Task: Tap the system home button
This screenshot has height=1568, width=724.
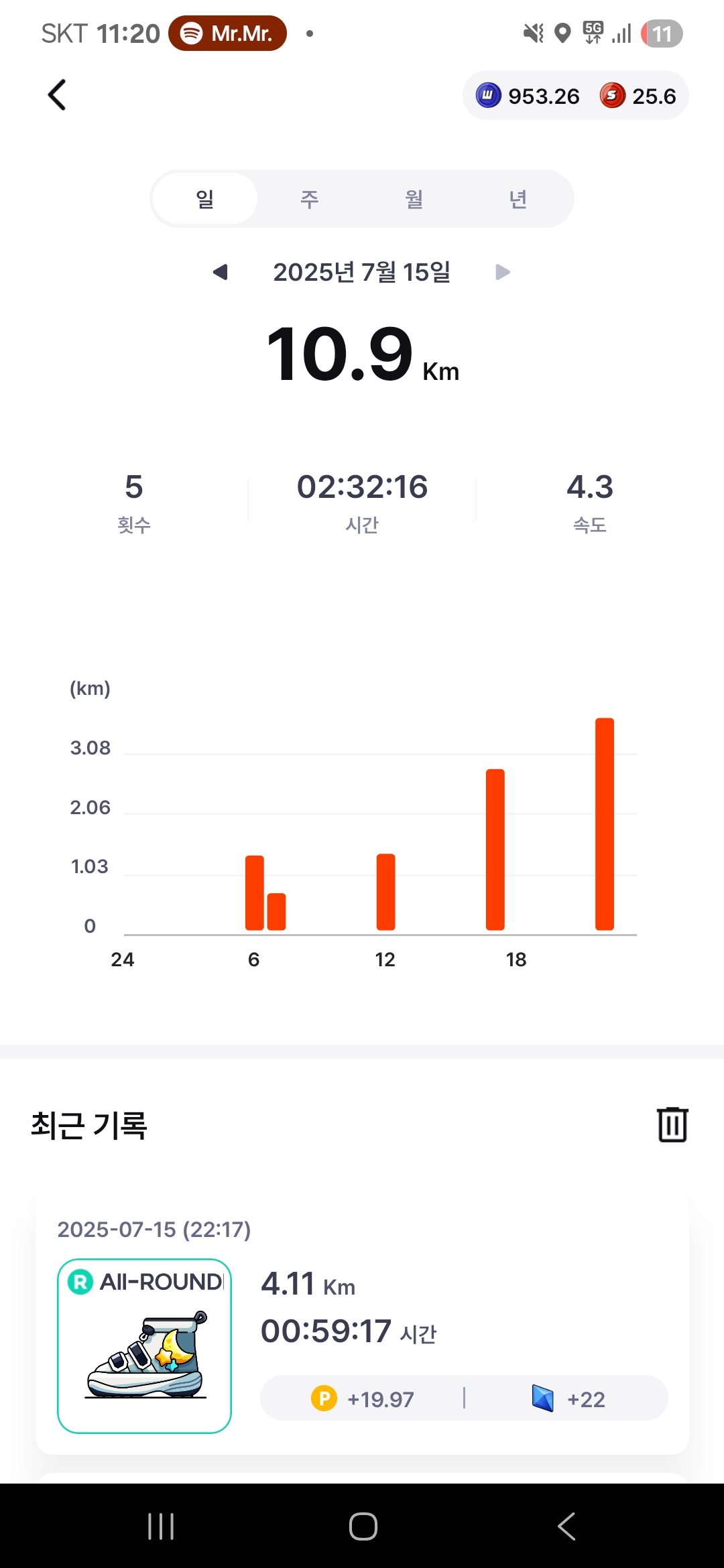Action: [x=363, y=1526]
